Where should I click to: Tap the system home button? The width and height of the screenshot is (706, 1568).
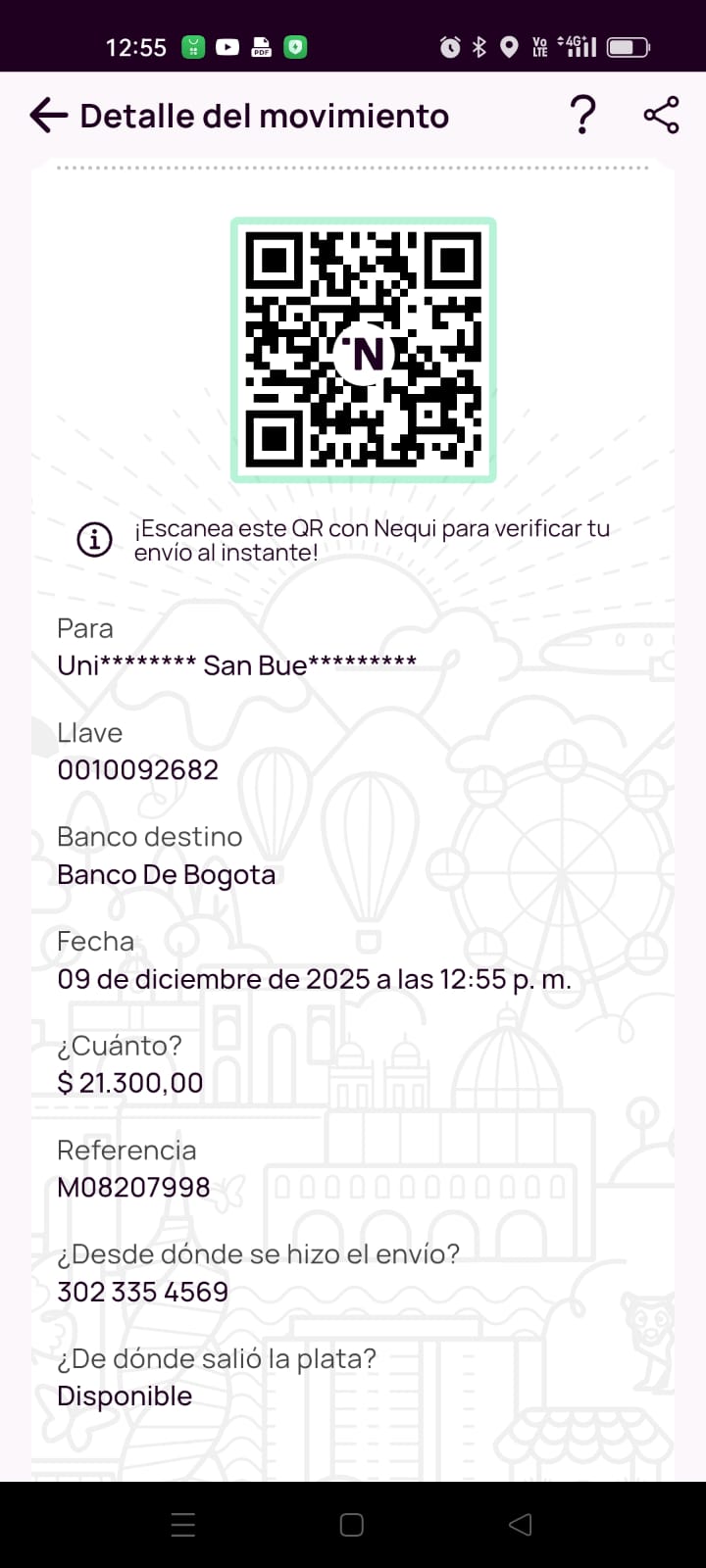(352, 1525)
